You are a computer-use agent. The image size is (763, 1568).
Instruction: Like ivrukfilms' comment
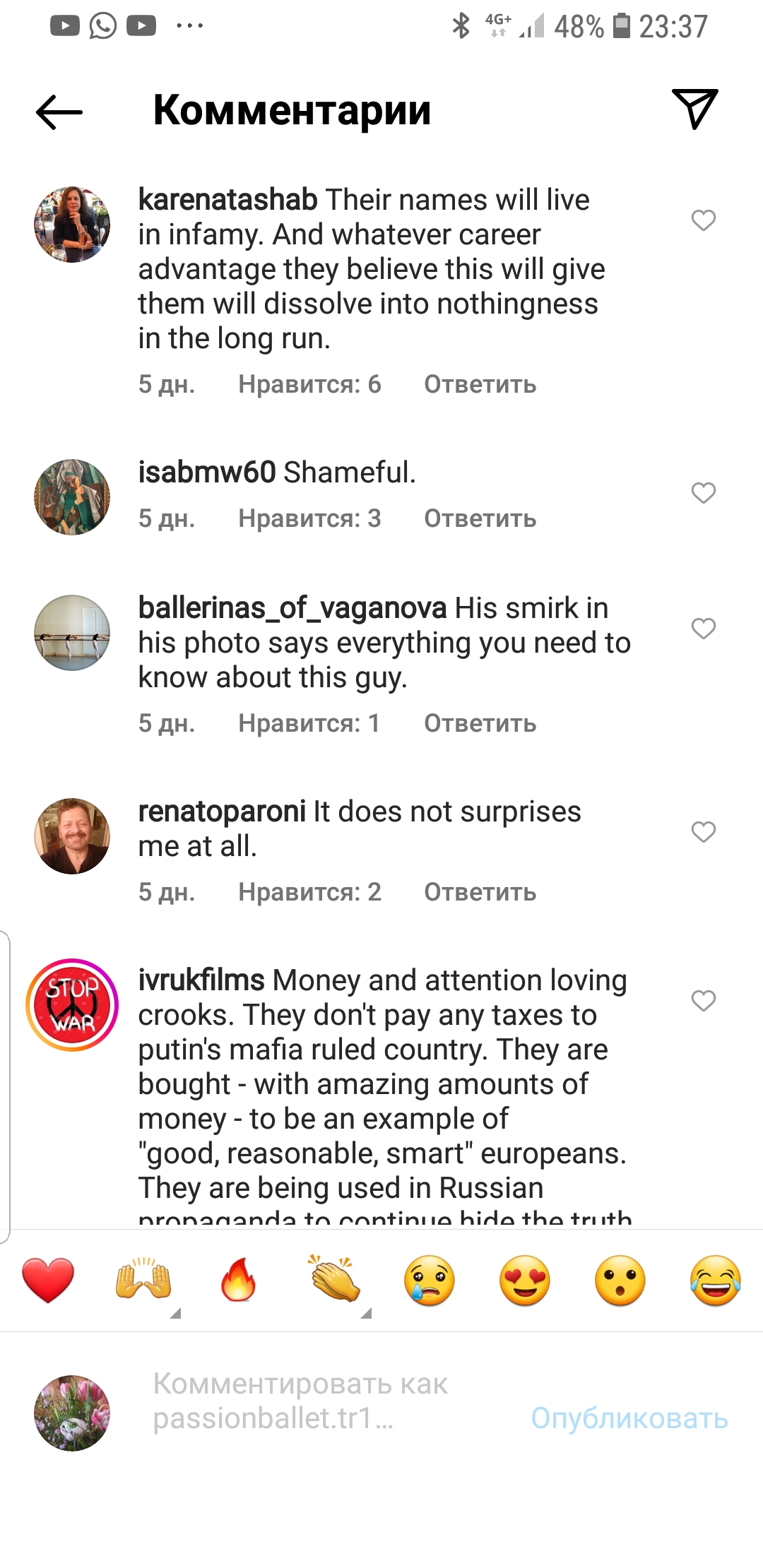(703, 1000)
